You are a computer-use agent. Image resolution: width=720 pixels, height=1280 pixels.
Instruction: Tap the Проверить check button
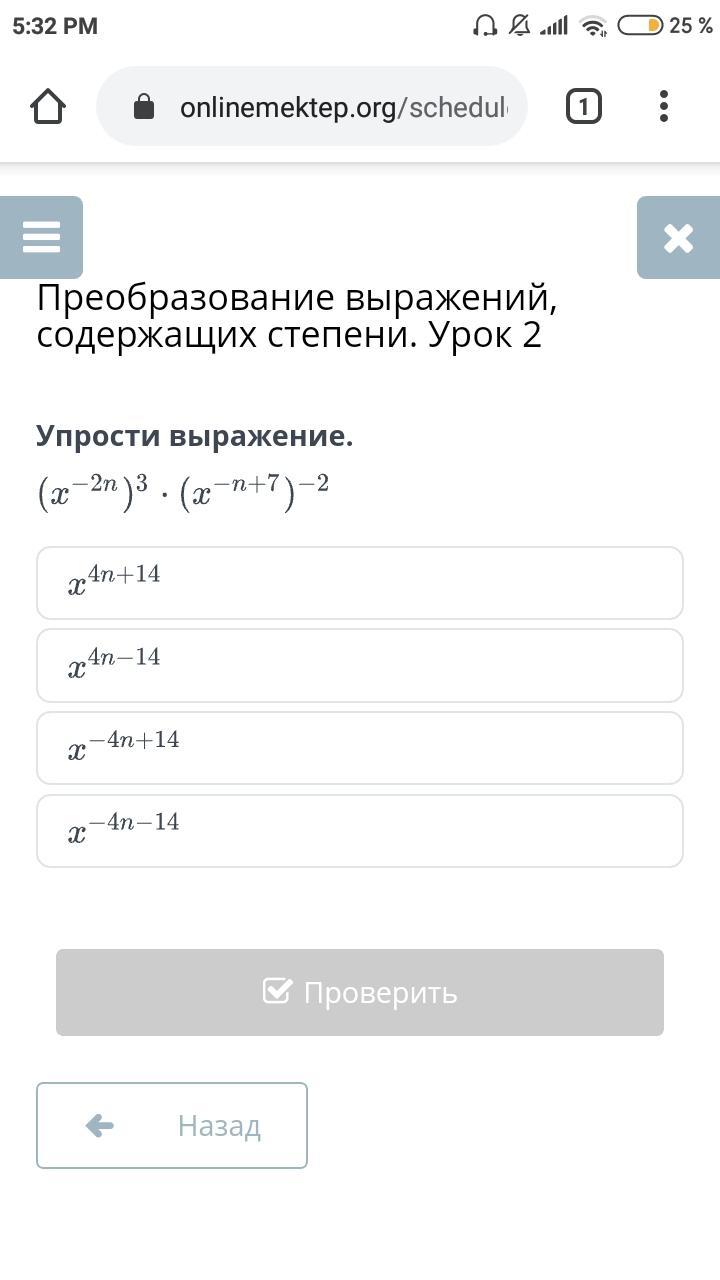coord(360,992)
